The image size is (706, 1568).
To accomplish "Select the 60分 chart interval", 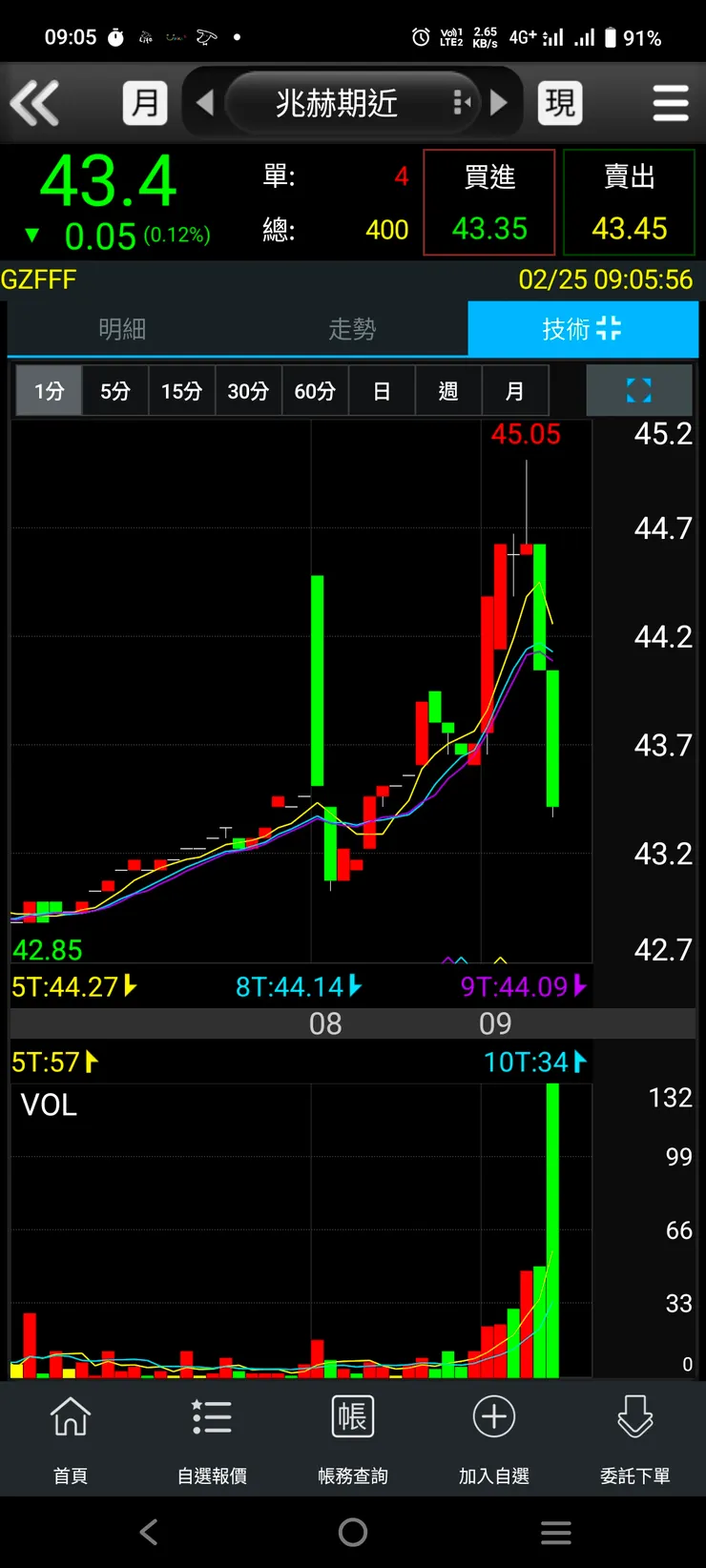I will 315,391.
